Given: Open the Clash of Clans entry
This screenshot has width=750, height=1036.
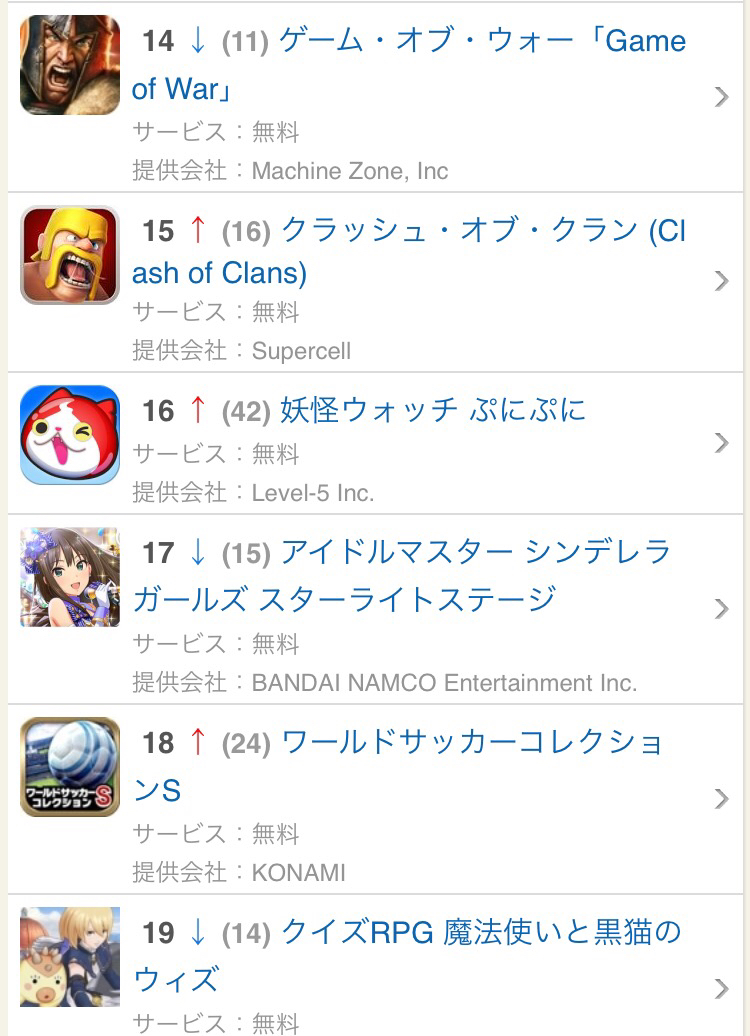Looking at the screenshot, I should pyautogui.click(x=408, y=251).
